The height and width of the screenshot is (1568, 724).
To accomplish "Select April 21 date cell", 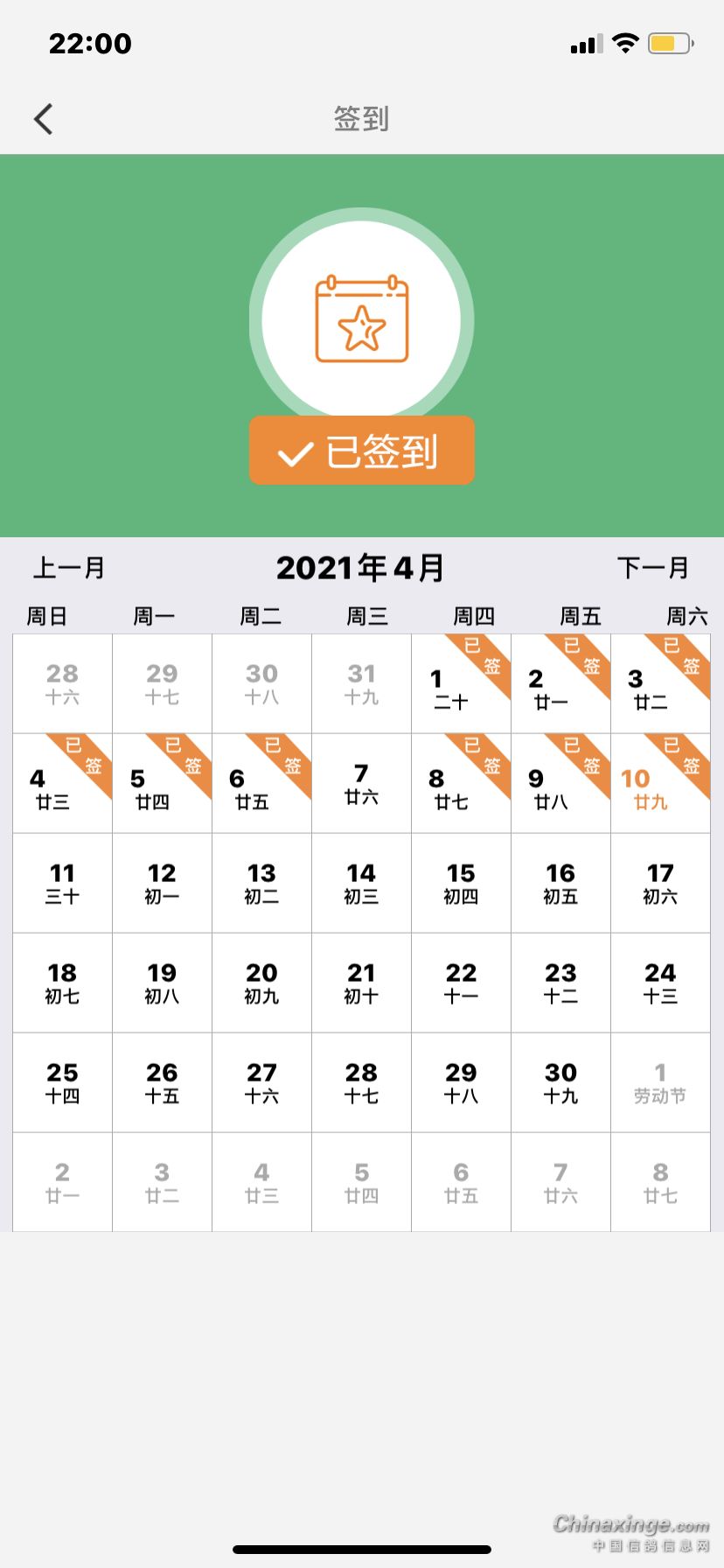I will [361, 983].
